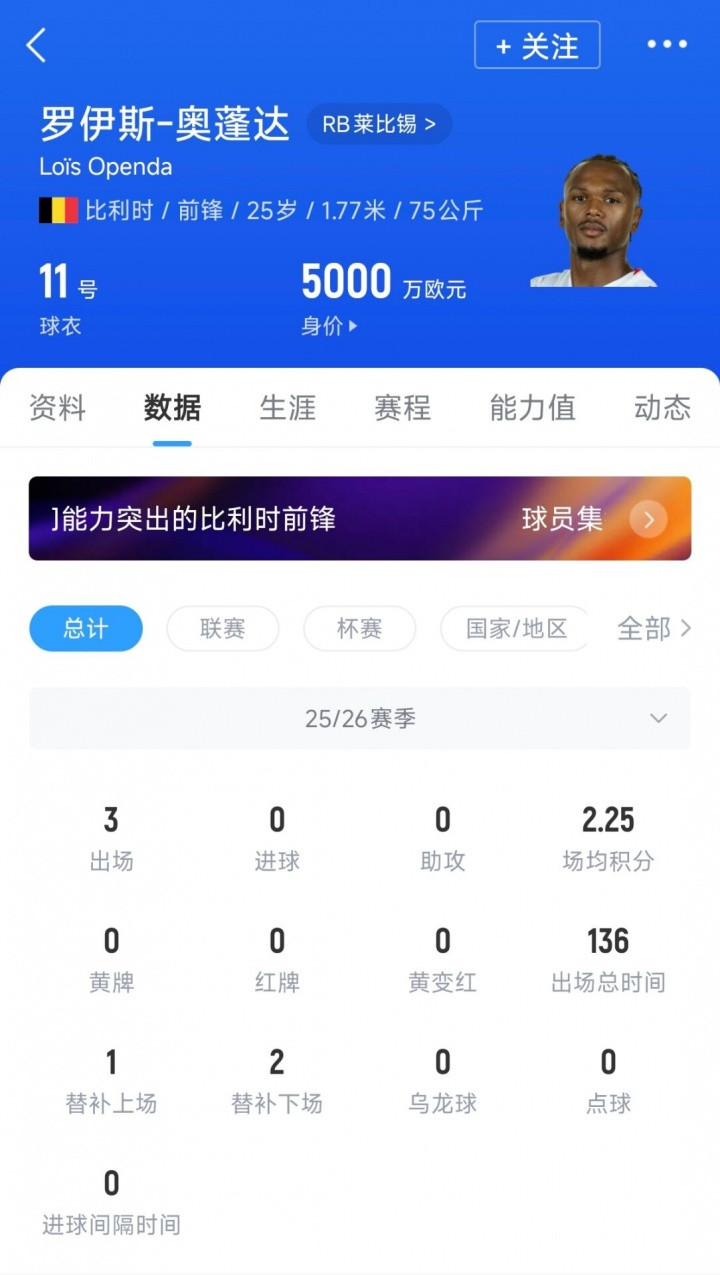Filter stats by 联赛

pos(222,629)
